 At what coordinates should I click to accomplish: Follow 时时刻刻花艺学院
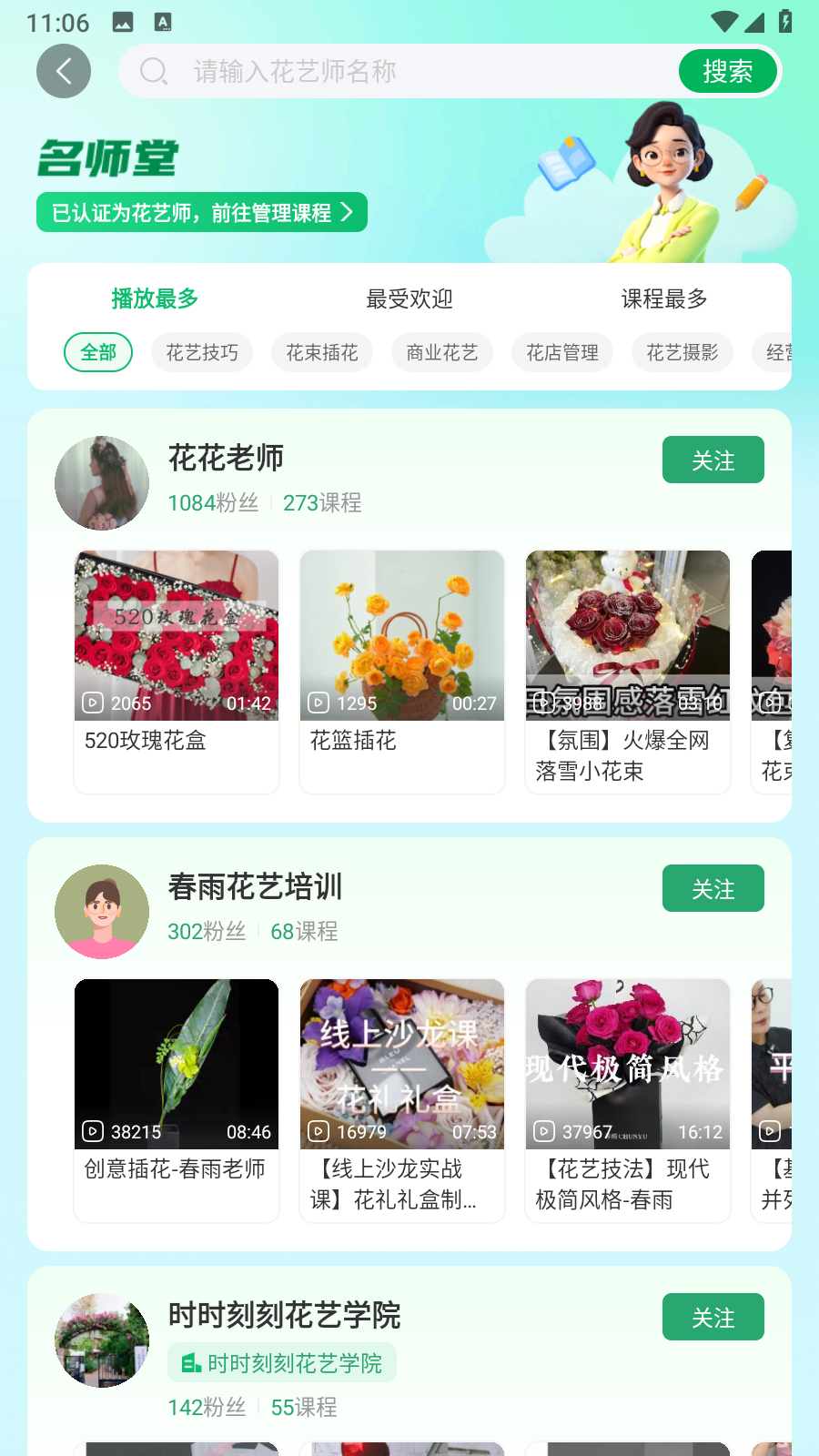713,1318
